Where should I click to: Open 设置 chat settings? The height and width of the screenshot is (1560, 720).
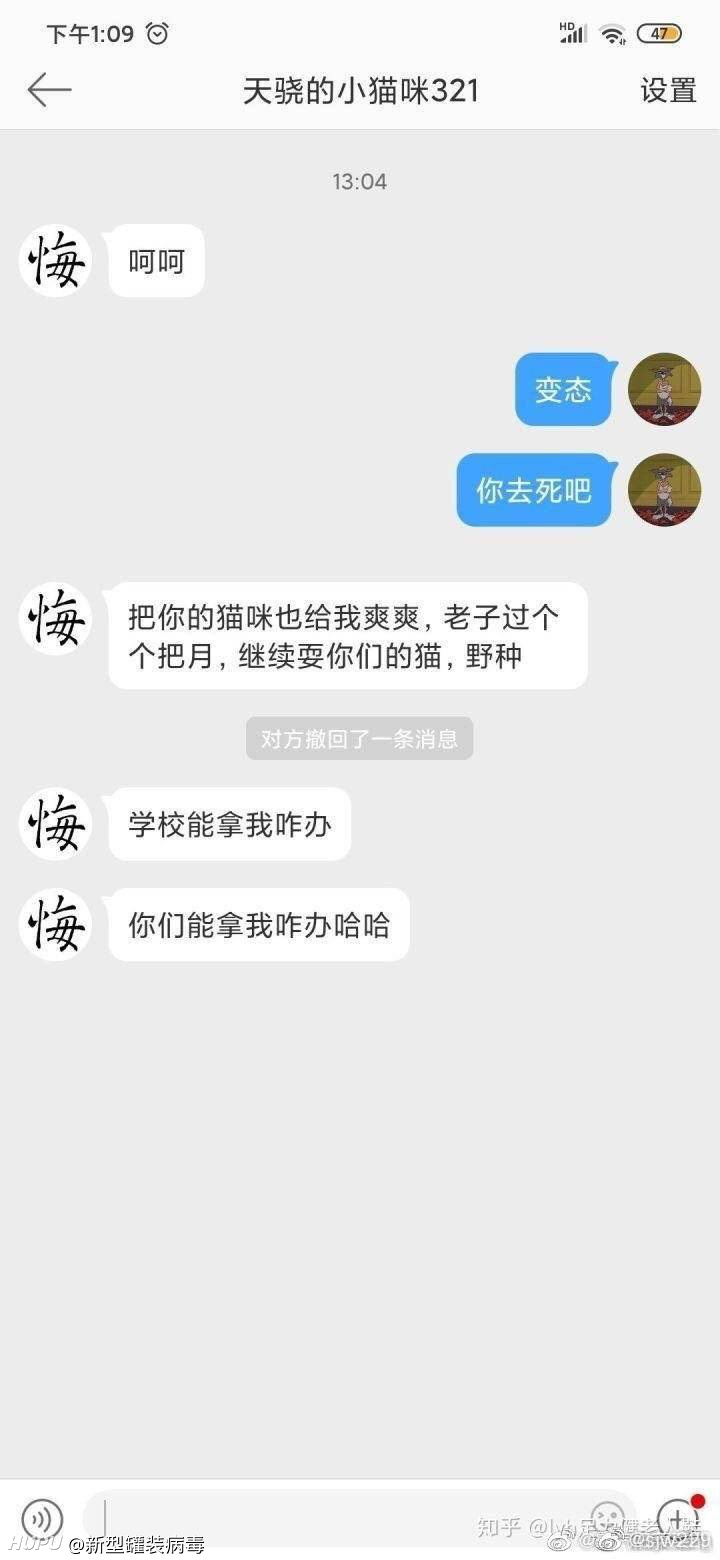[x=668, y=90]
